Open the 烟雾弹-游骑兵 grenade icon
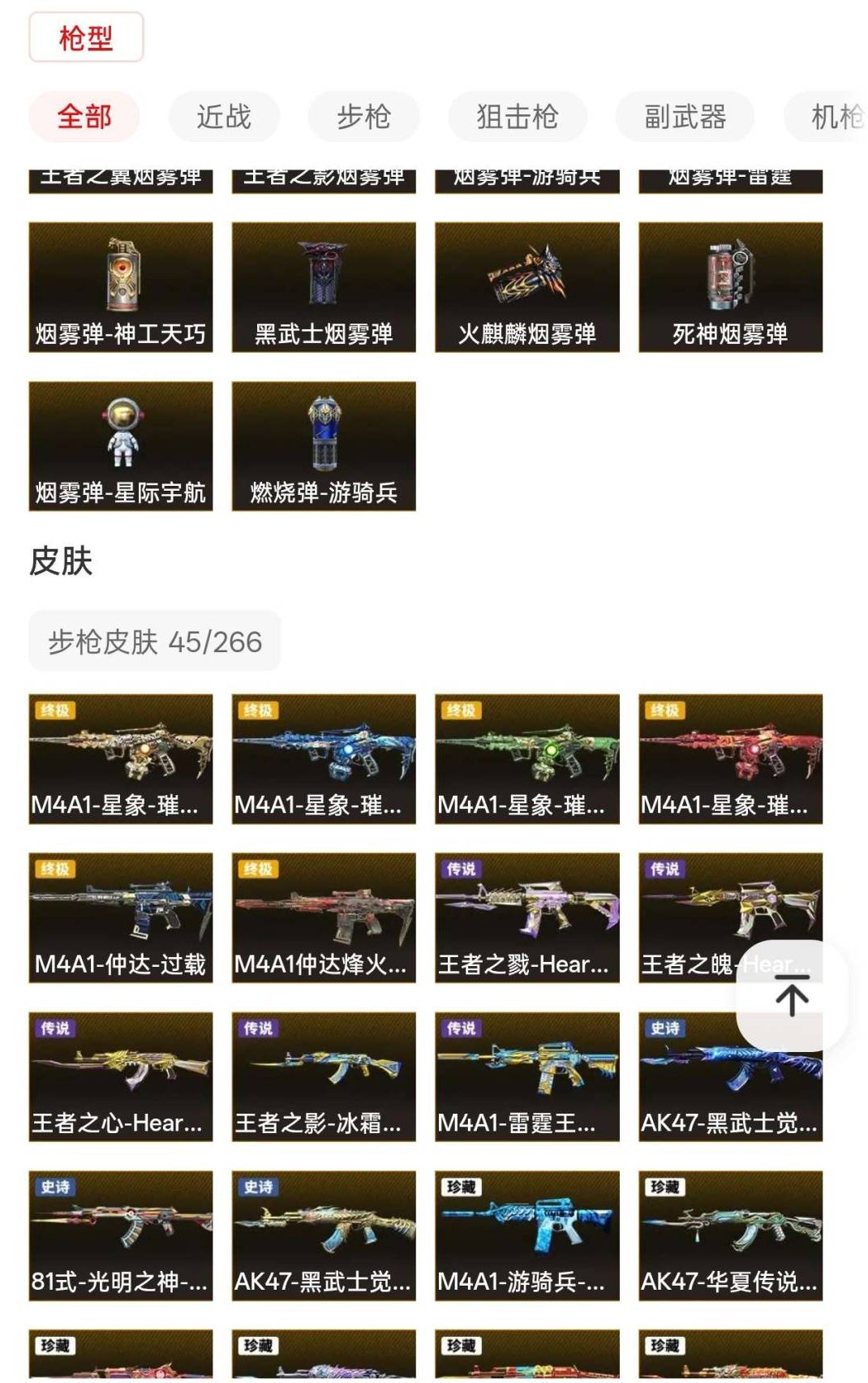 (528, 174)
